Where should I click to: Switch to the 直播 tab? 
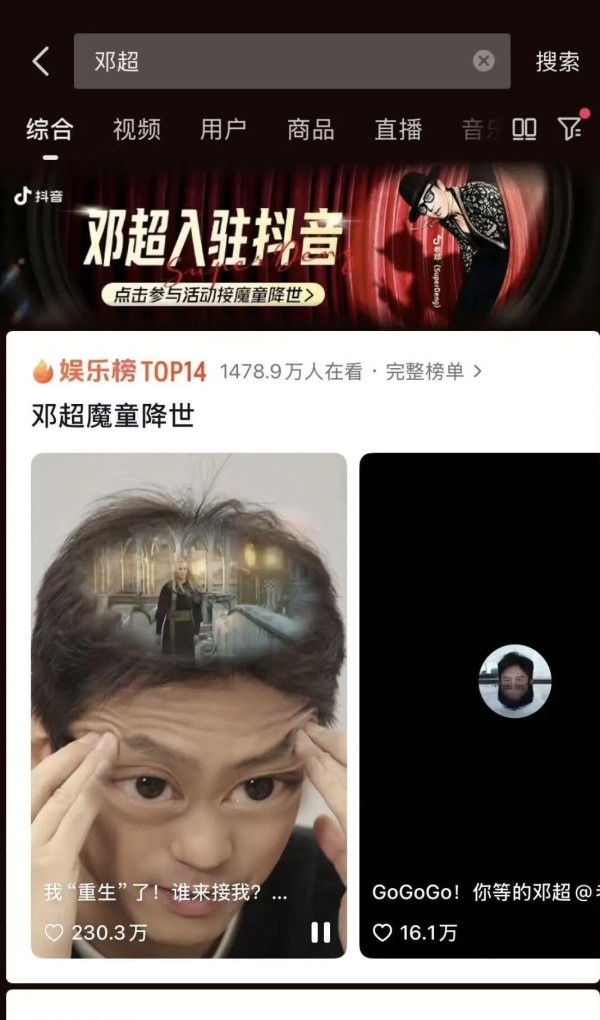[398, 129]
